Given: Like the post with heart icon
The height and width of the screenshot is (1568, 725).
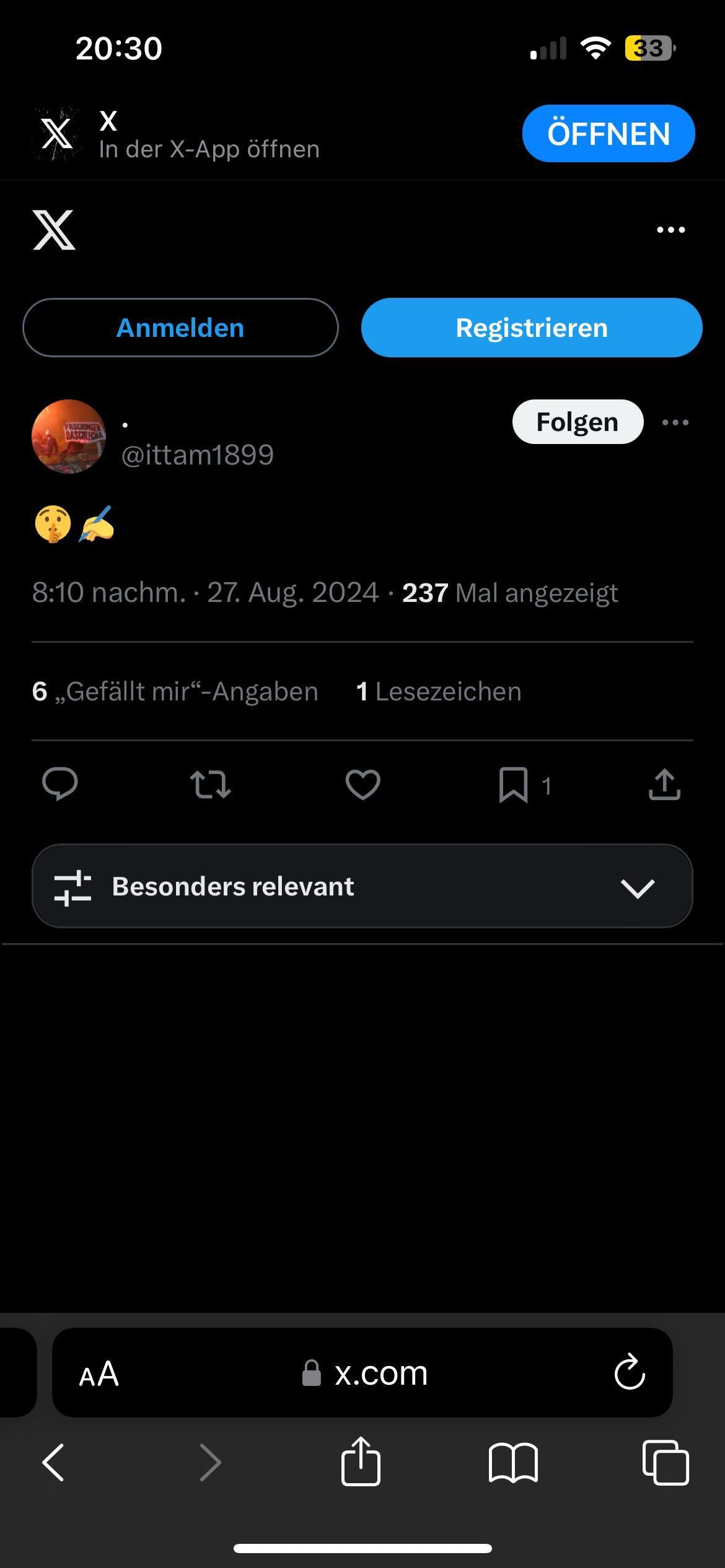Looking at the screenshot, I should pos(362,785).
